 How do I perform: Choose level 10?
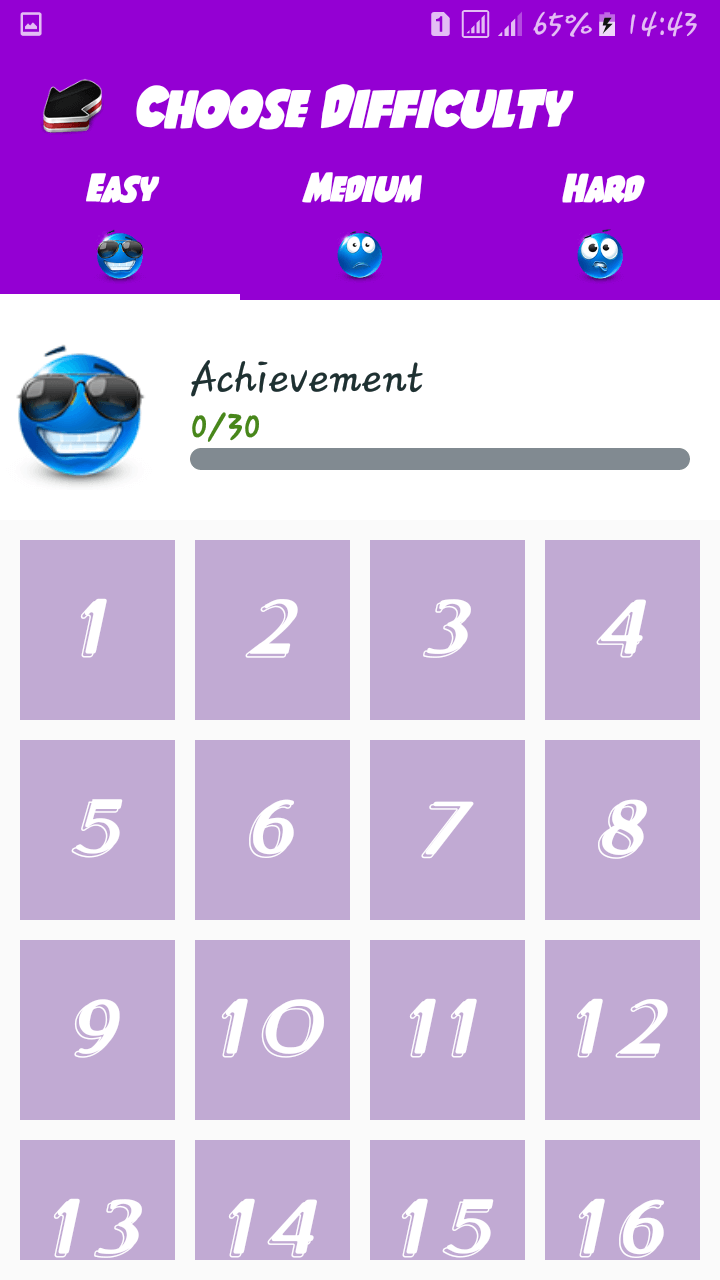(272, 1030)
